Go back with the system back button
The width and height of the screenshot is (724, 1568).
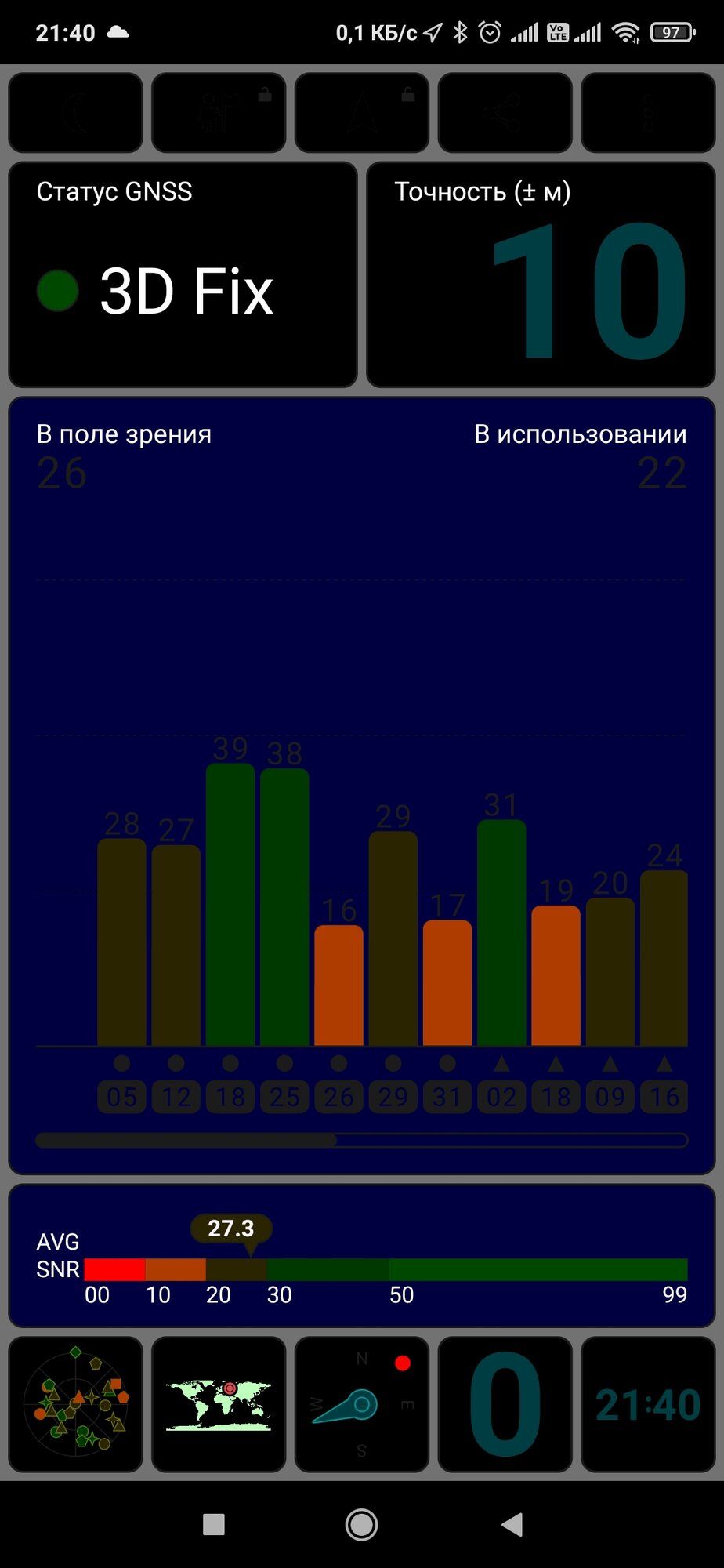(512, 1524)
